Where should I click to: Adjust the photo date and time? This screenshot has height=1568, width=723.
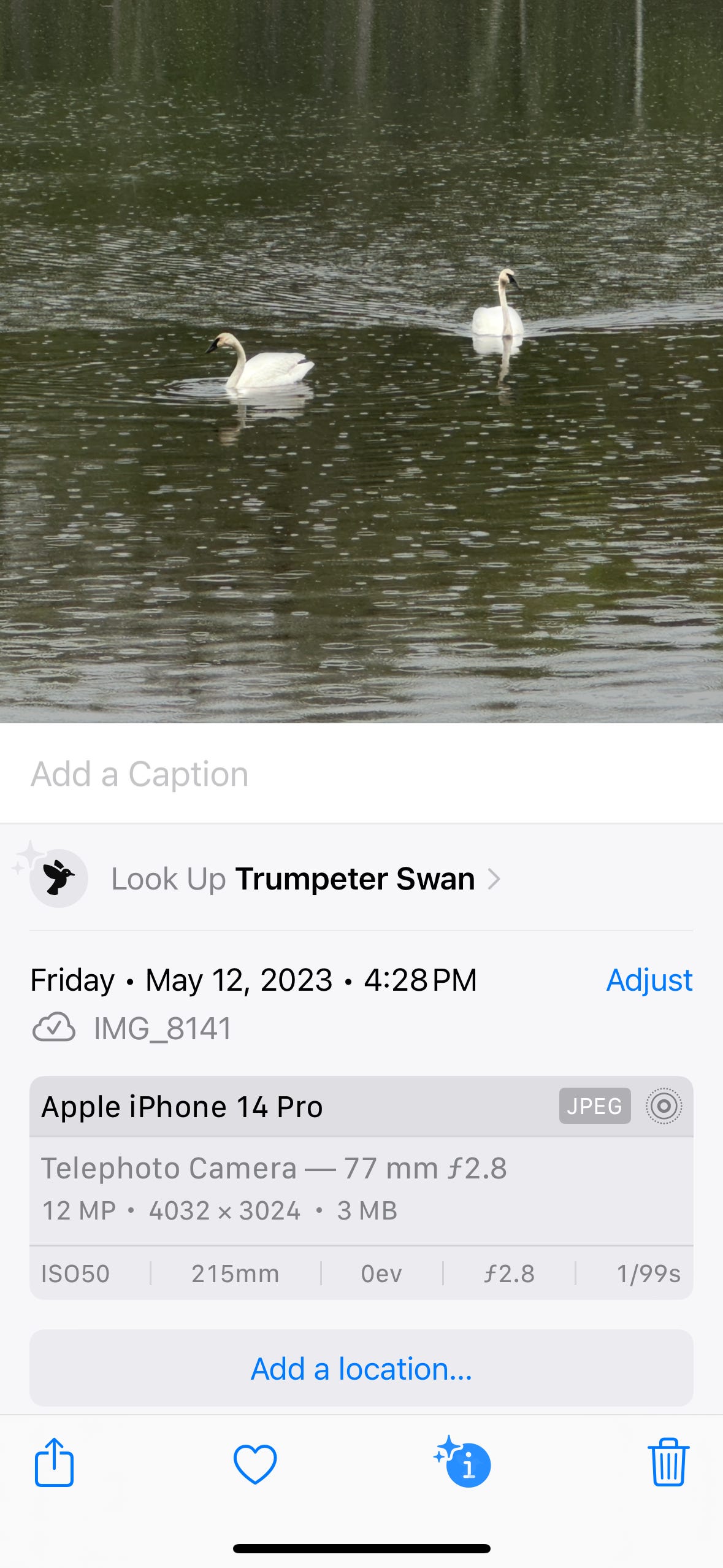(x=649, y=980)
